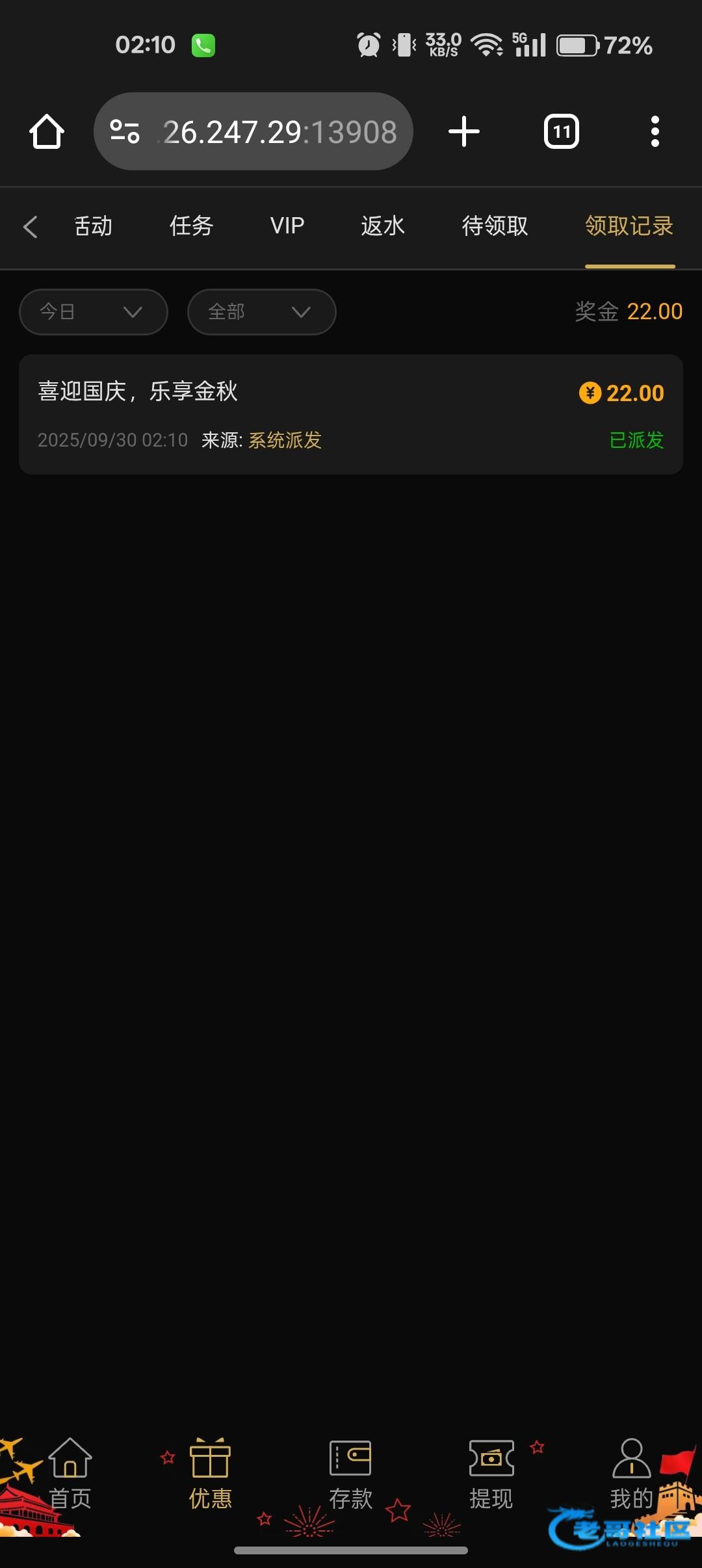Open the 喜迎国庆，乐享金秋 record

351,414
